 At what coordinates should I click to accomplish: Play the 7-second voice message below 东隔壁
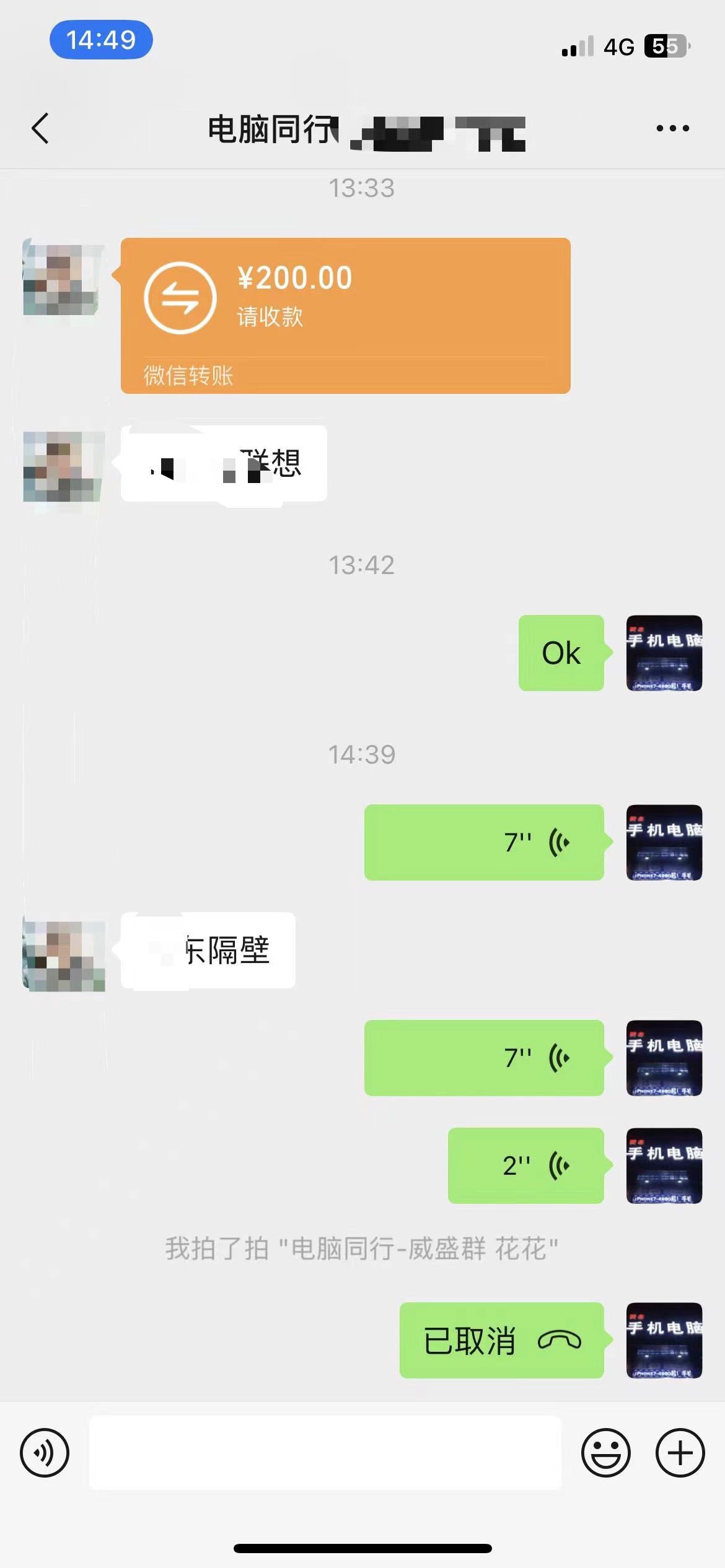pyautogui.click(x=484, y=1058)
